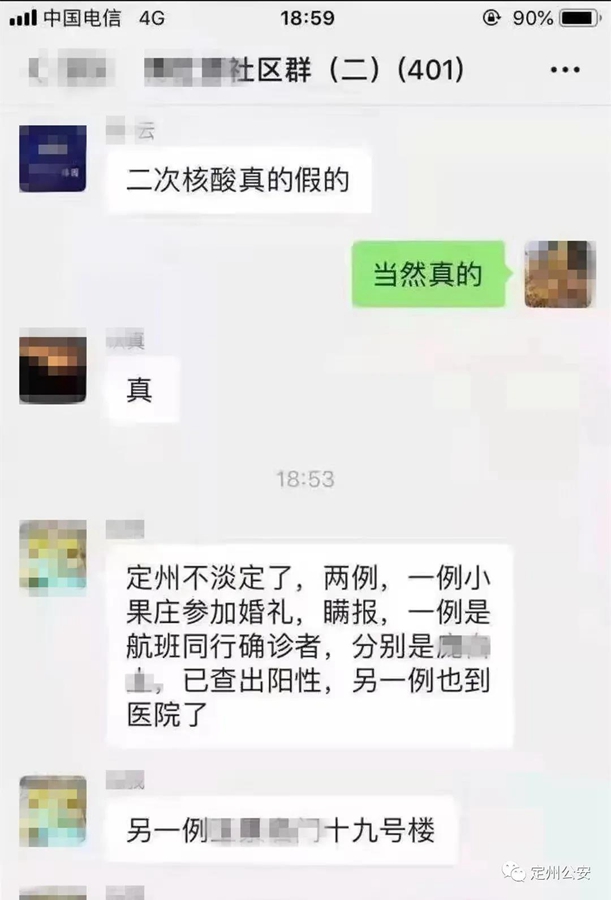Open avatar beside the 十九号楼 message

pos(53,810)
